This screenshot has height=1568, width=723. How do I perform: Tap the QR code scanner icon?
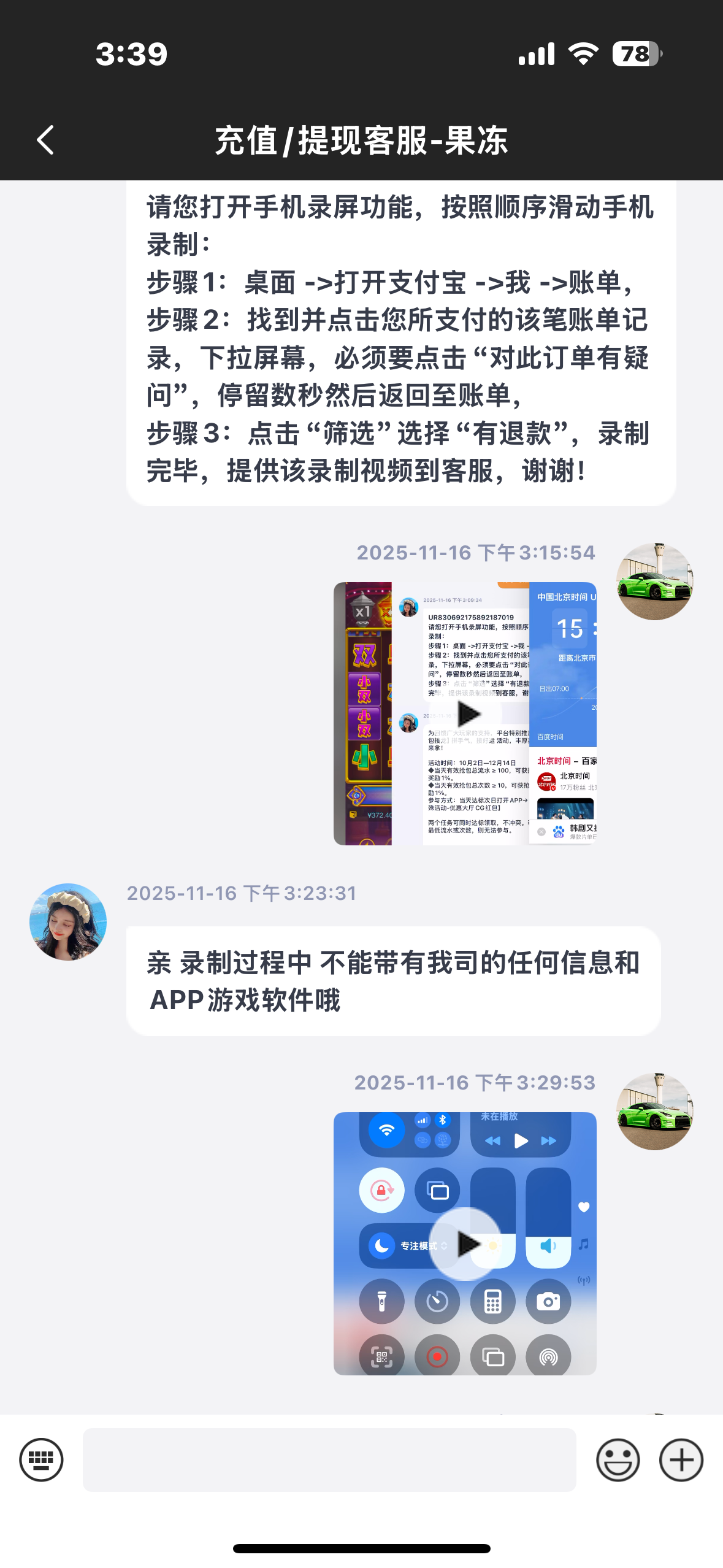tap(381, 1357)
